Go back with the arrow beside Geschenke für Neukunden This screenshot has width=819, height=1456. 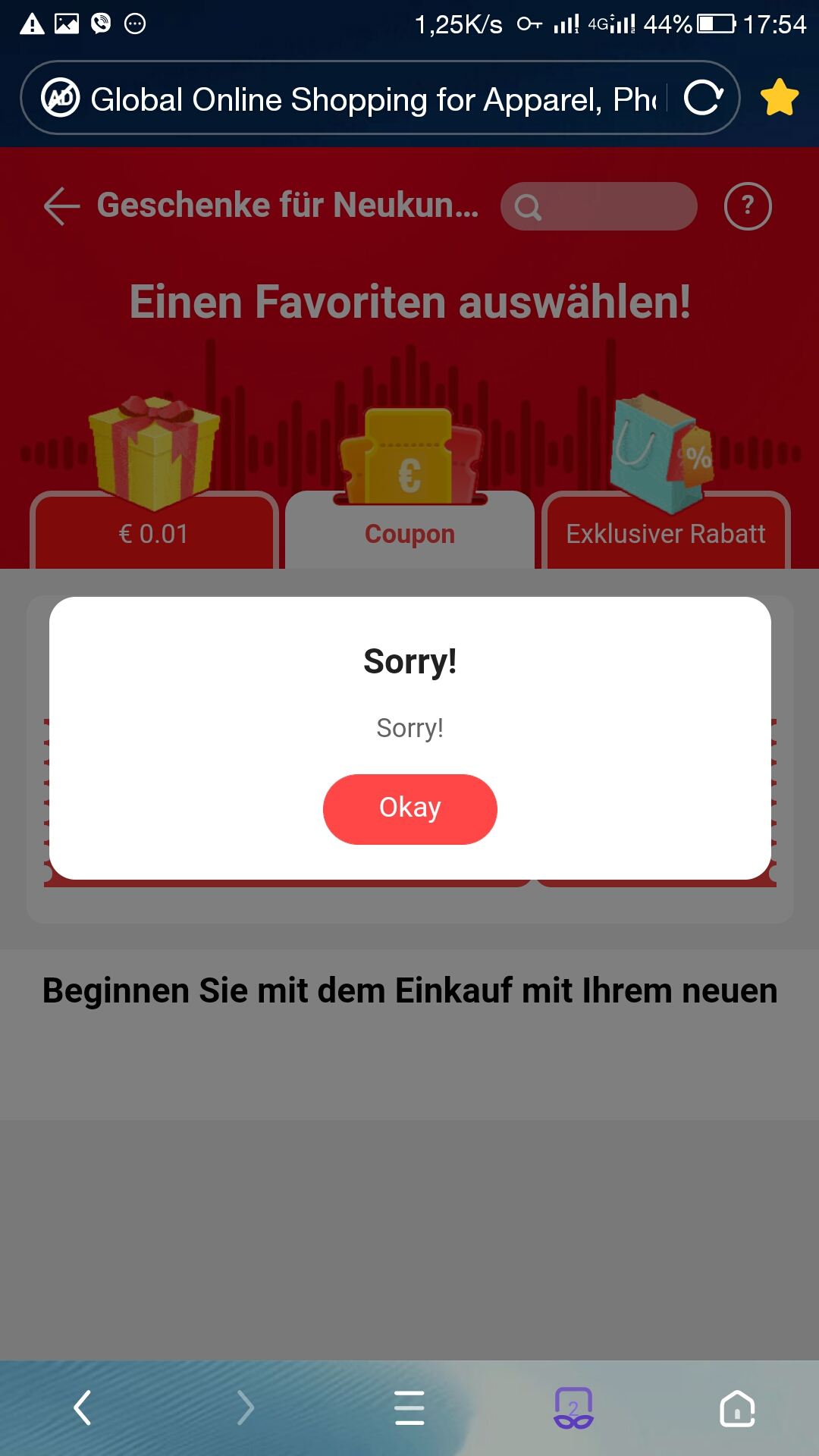coord(62,206)
